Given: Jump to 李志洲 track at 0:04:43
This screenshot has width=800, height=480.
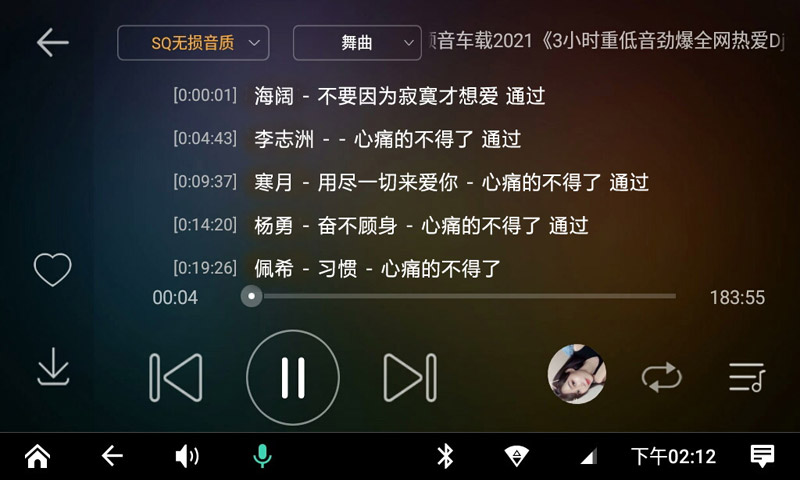Looking at the screenshot, I should click(387, 140).
